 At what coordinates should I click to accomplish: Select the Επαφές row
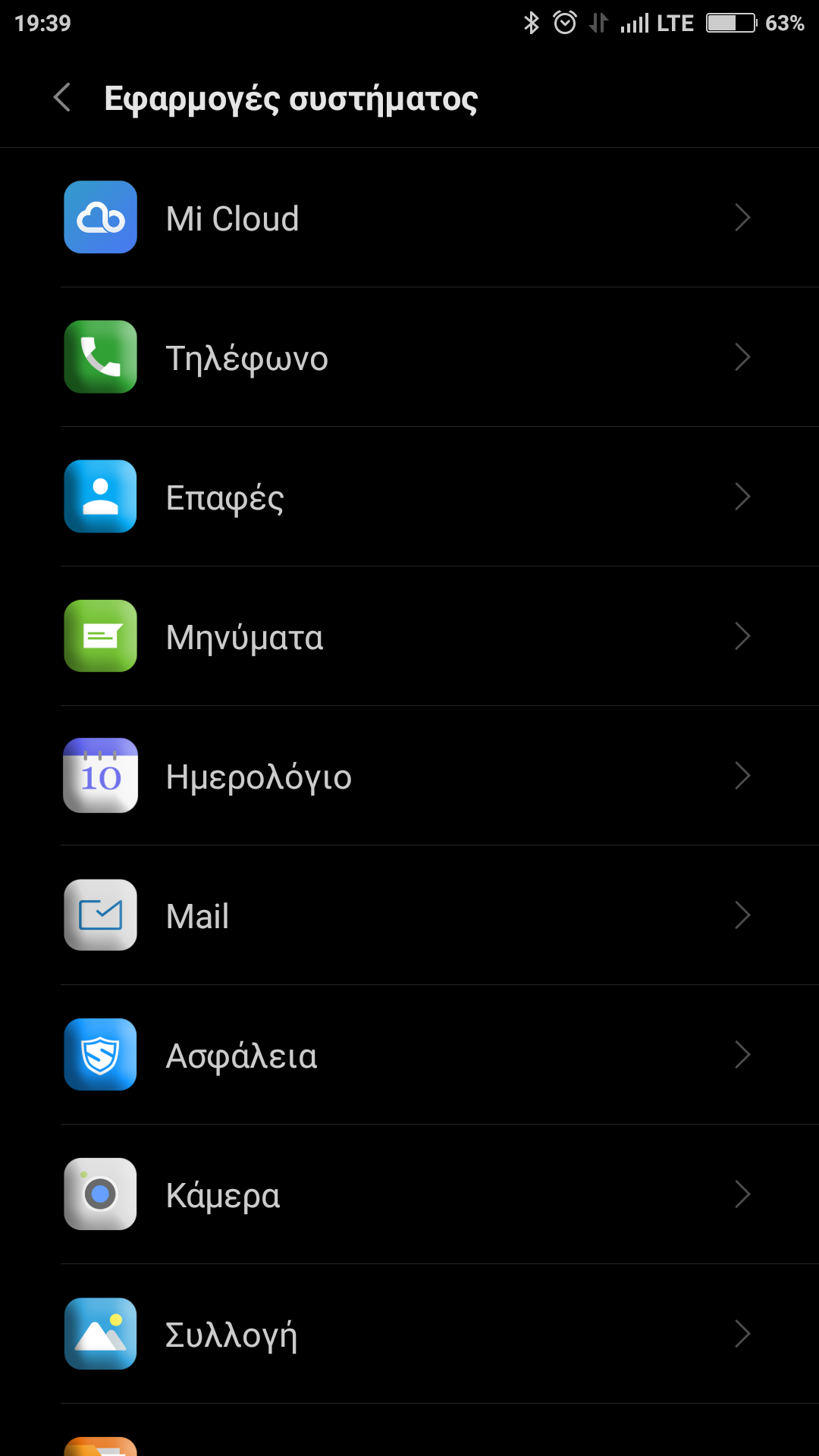tap(409, 497)
